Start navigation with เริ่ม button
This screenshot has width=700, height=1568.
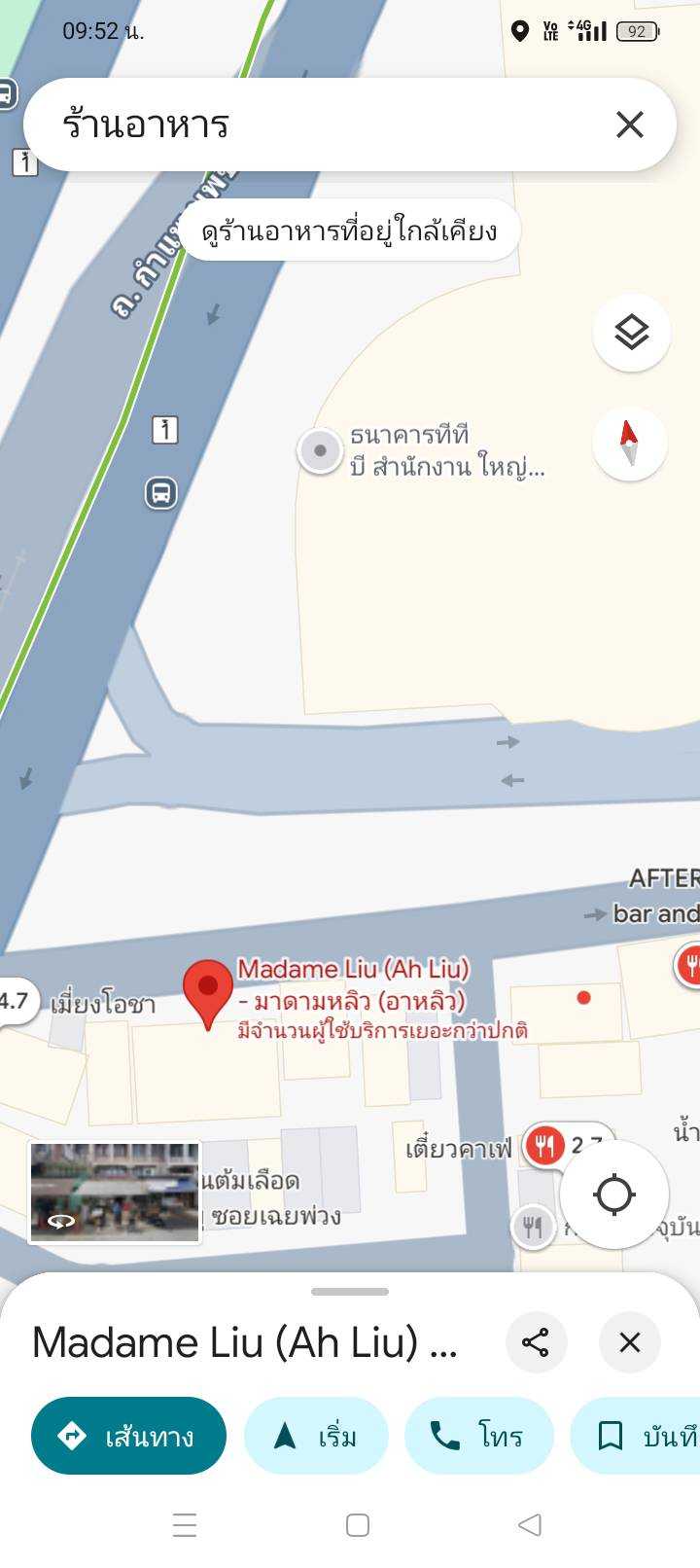(316, 1436)
